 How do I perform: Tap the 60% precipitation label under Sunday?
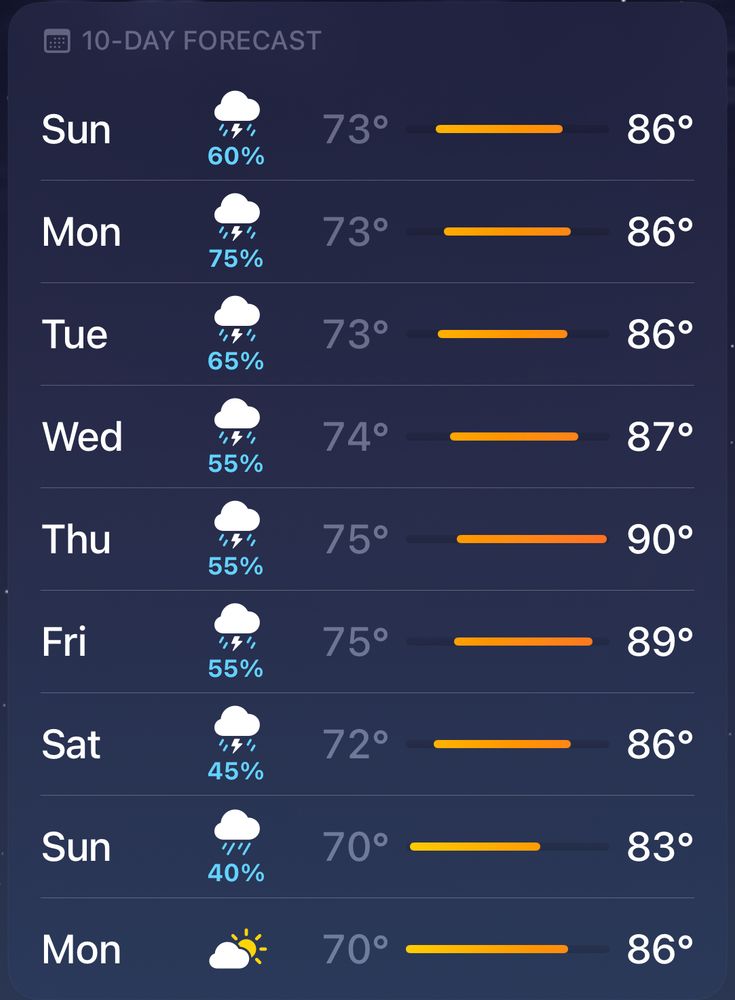tap(235, 155)
